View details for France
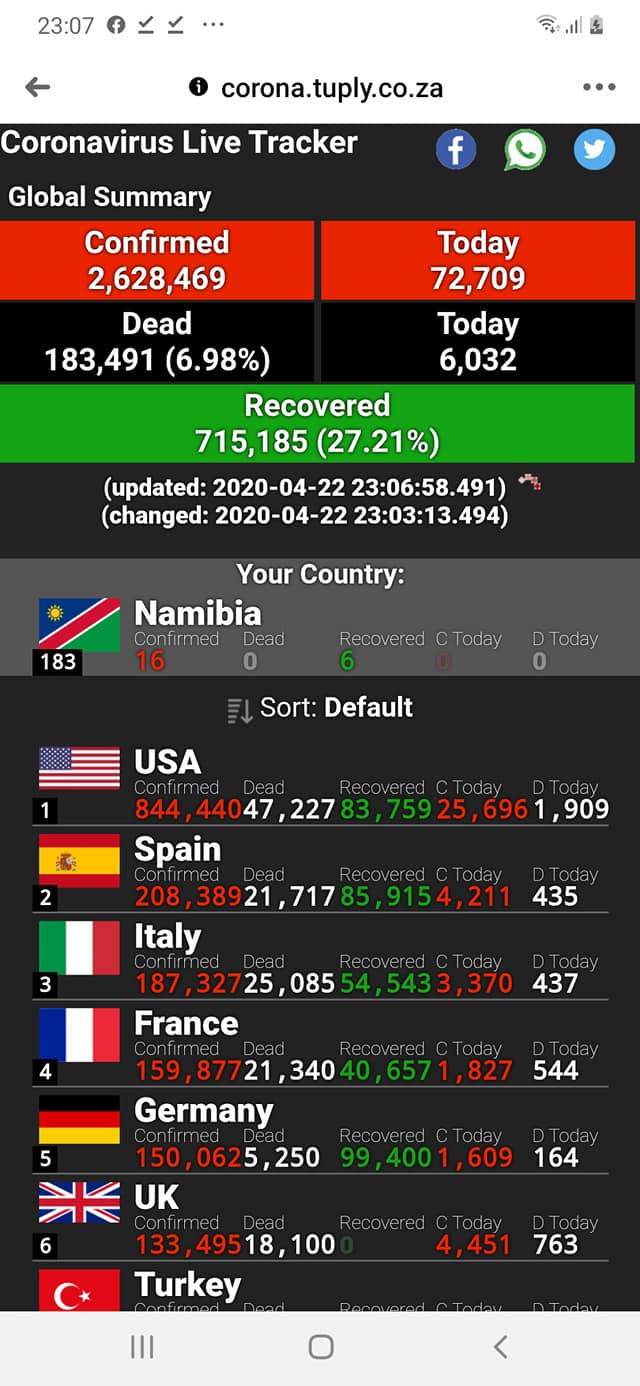 coord(320,1044)
